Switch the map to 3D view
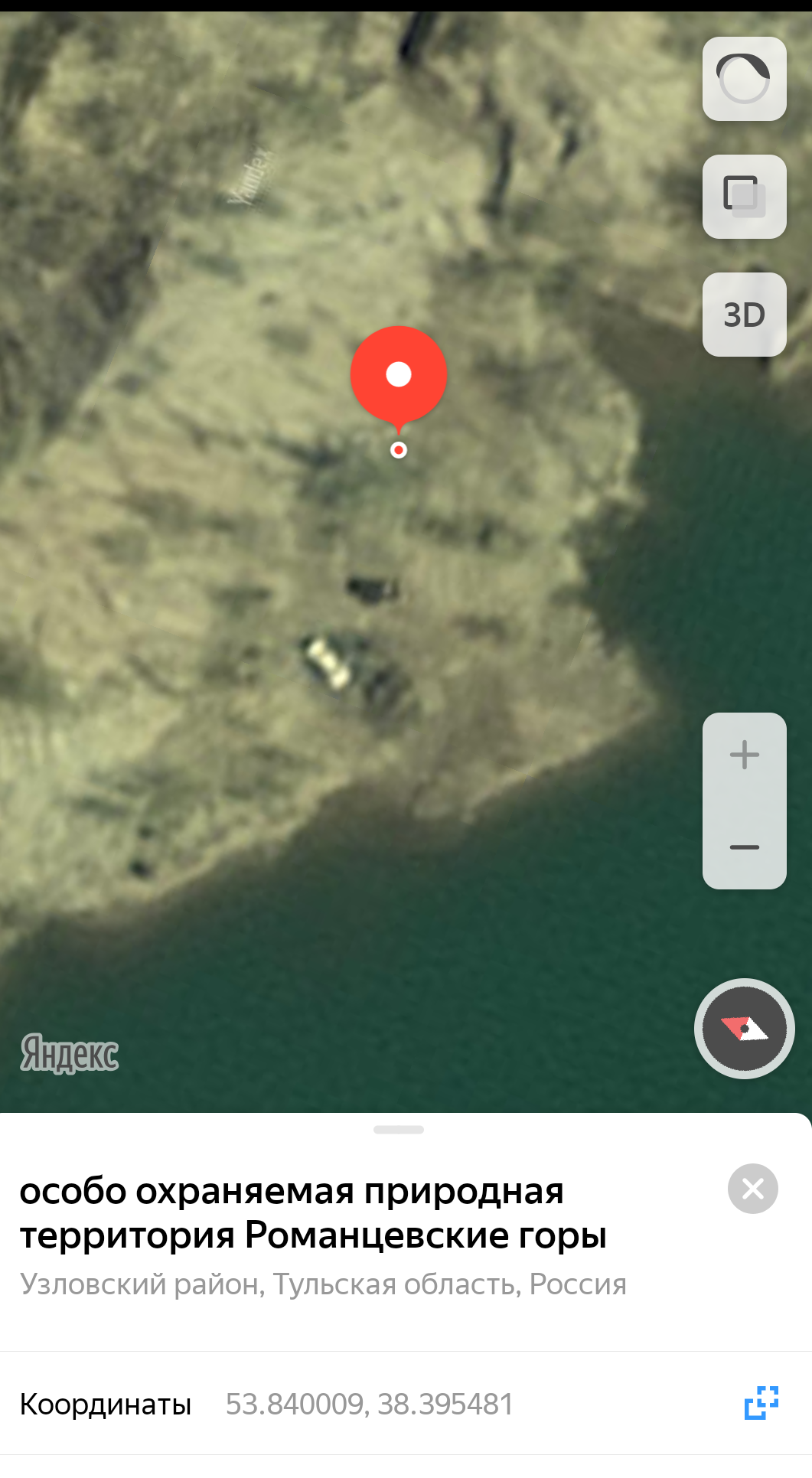Image resolution: width=812 pixels, height=1478 pixels. click(x=744, y=315)
